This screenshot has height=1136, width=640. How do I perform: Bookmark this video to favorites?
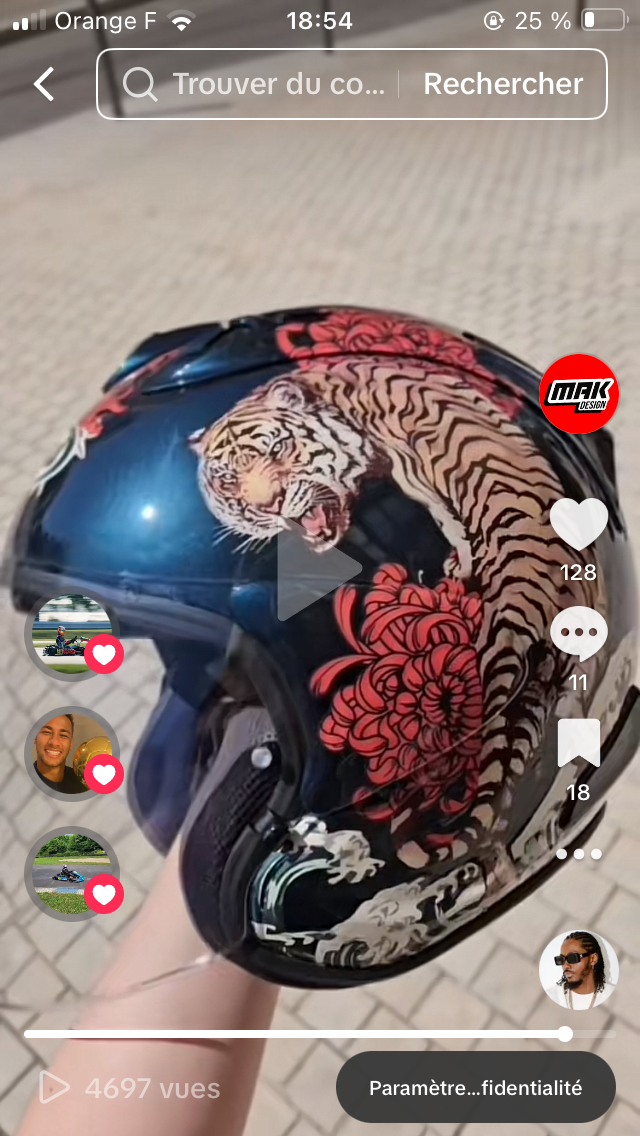578,743
